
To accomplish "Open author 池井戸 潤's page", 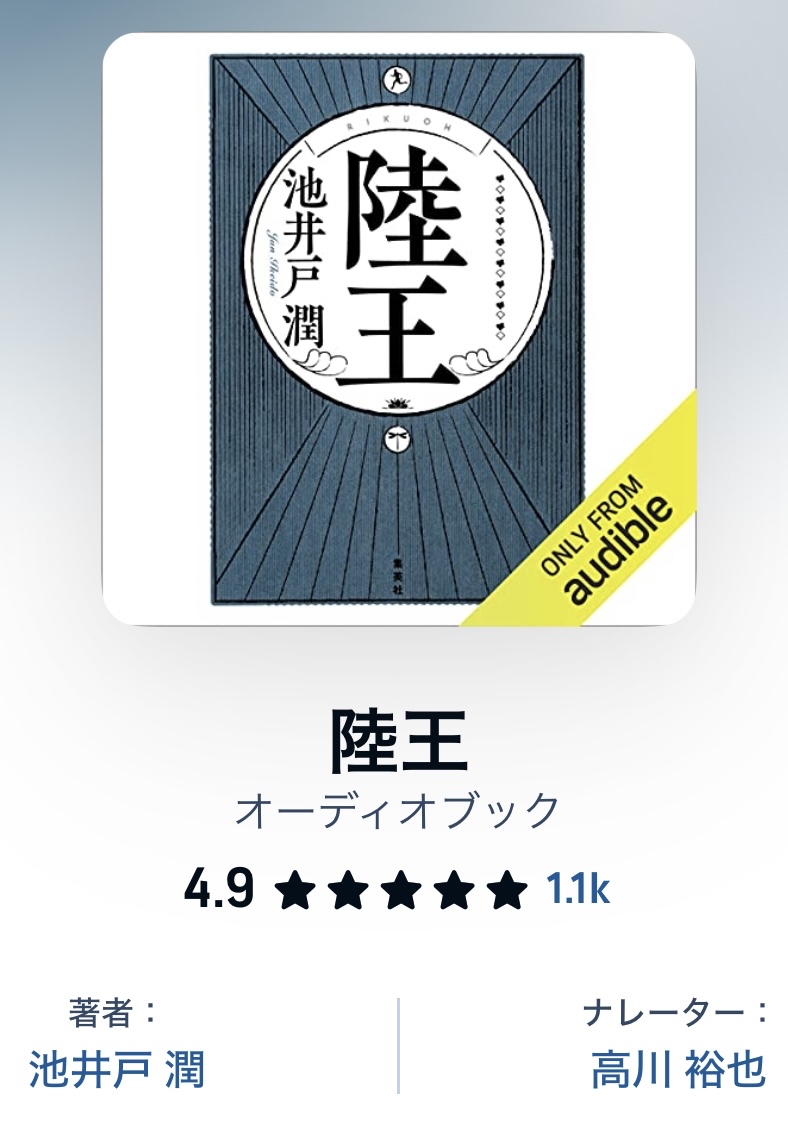I will click(117, 1069).
